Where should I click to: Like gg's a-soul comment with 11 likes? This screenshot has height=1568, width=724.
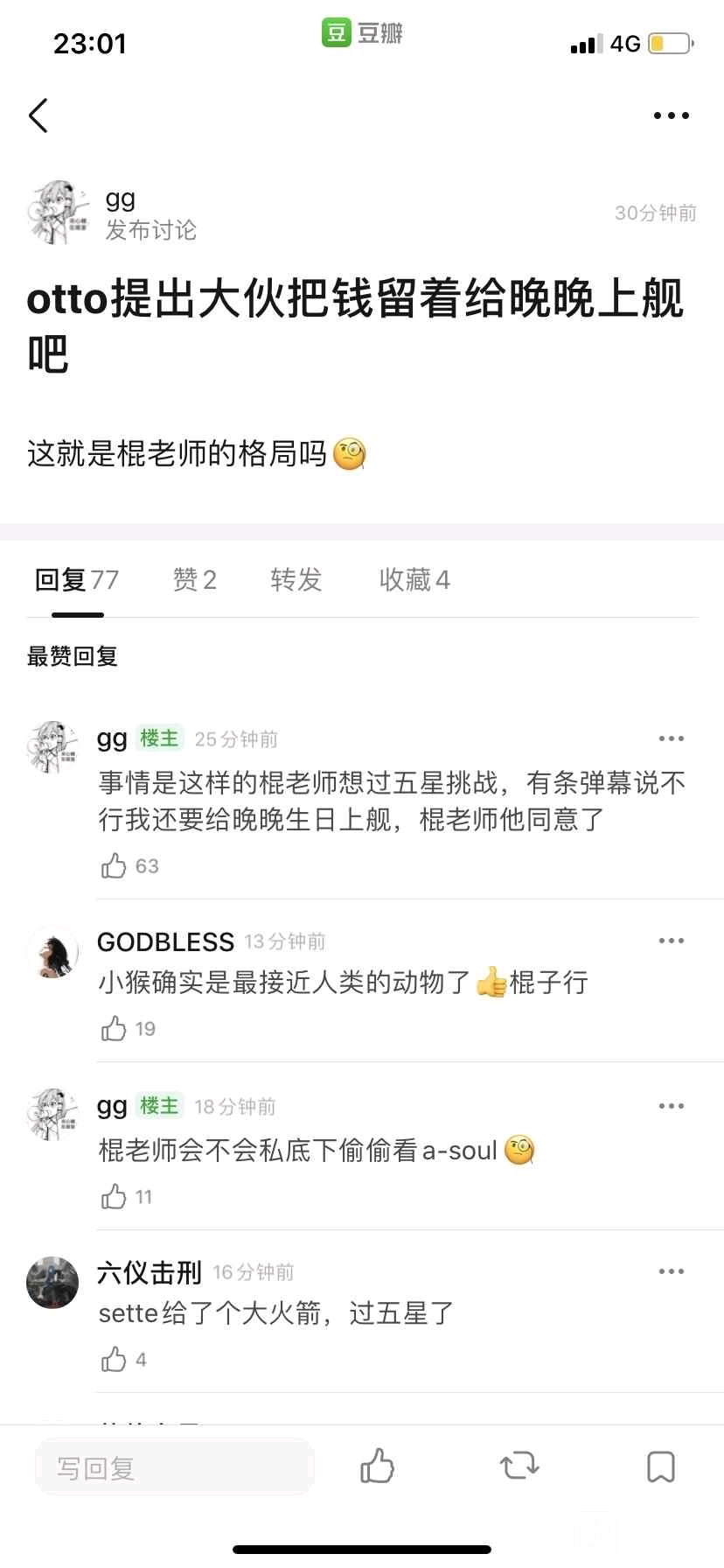click(x=115, y=1196)
